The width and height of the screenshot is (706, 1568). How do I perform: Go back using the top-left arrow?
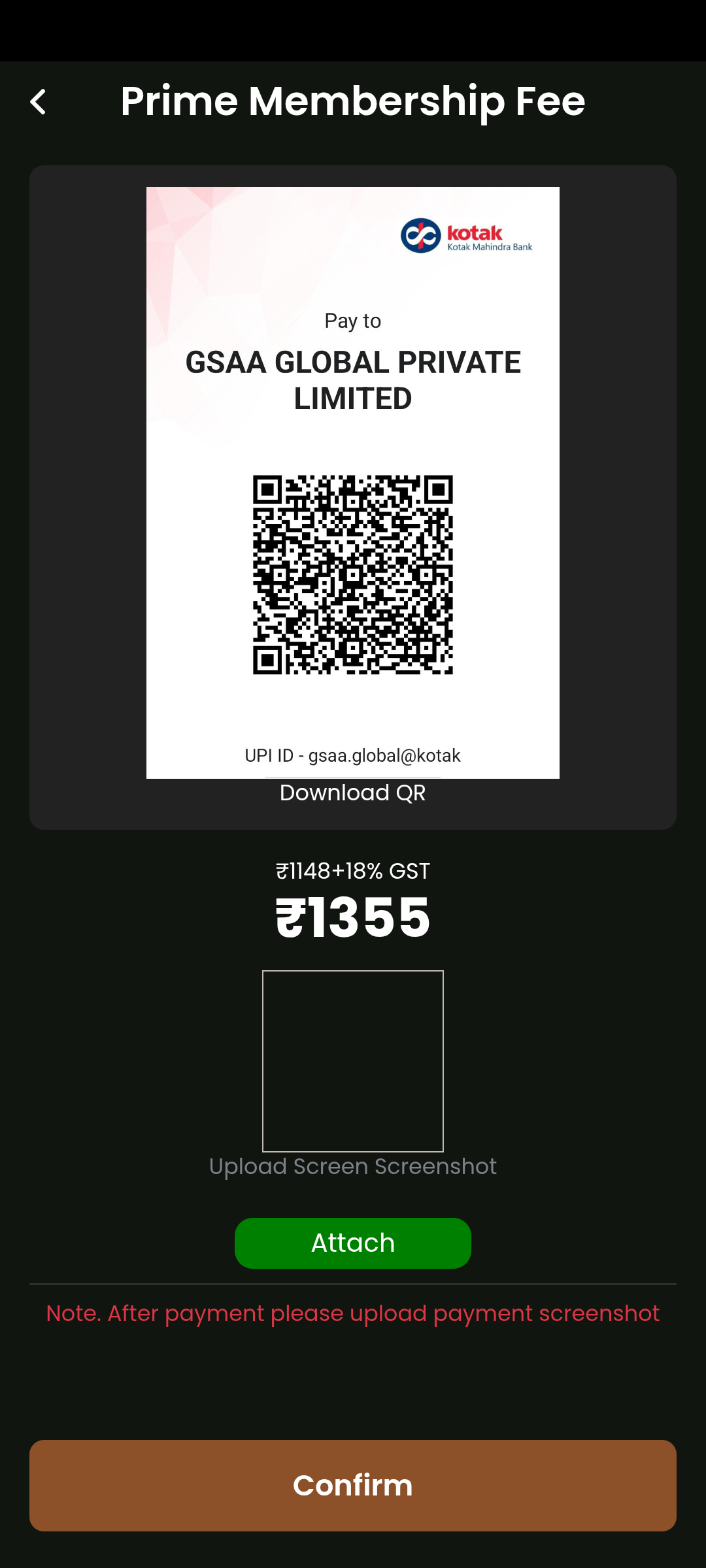tap(39, 102)
